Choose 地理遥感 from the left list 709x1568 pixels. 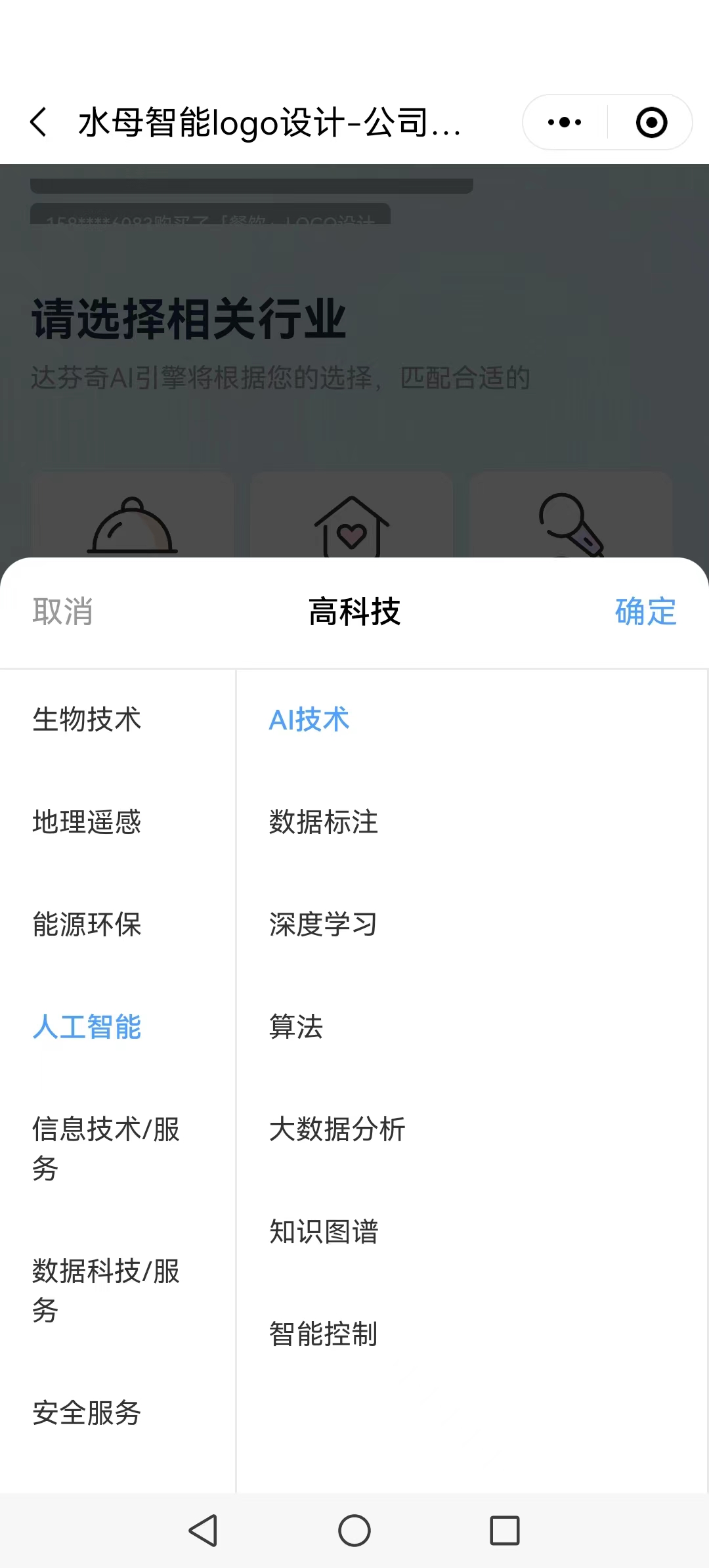[87, 821]
